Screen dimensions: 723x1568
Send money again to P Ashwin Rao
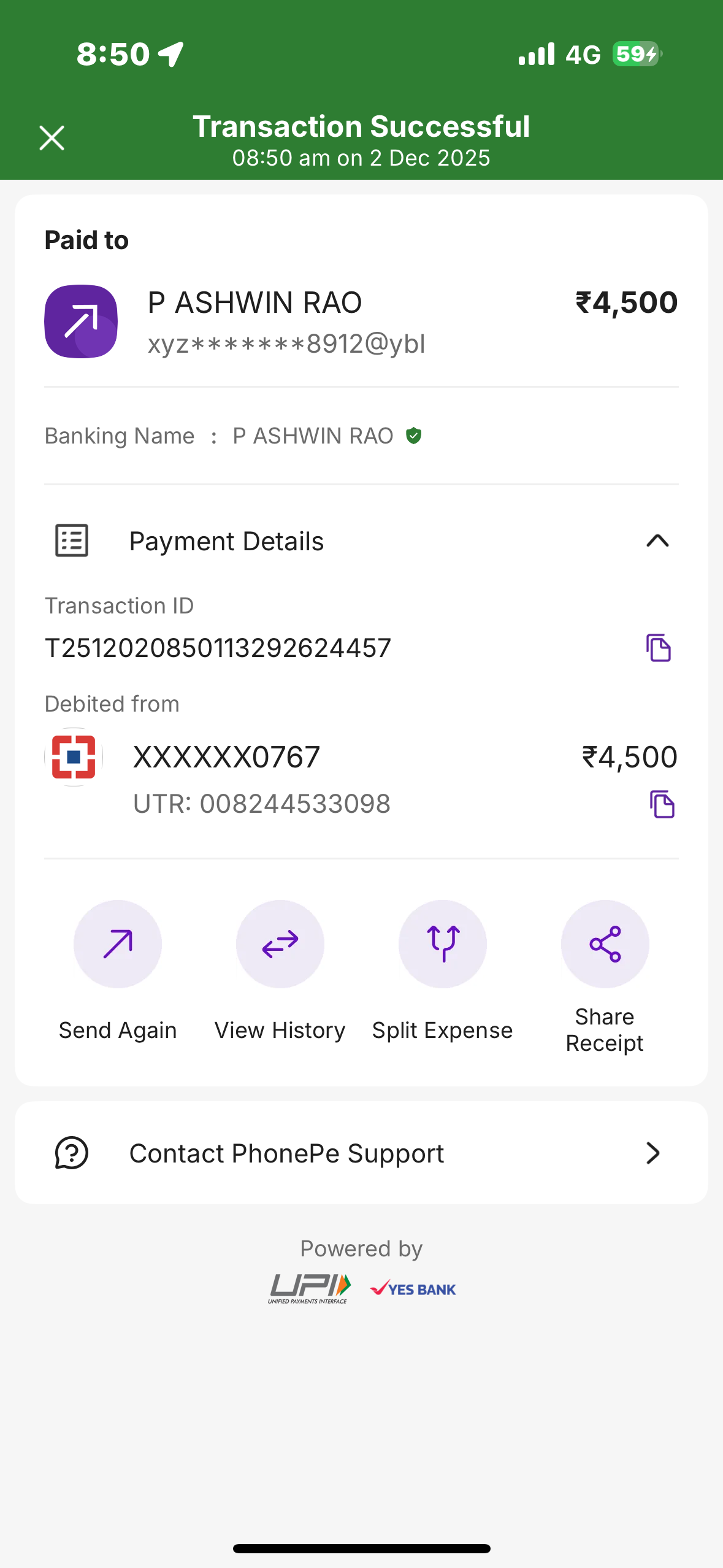[x=118, y=944]
